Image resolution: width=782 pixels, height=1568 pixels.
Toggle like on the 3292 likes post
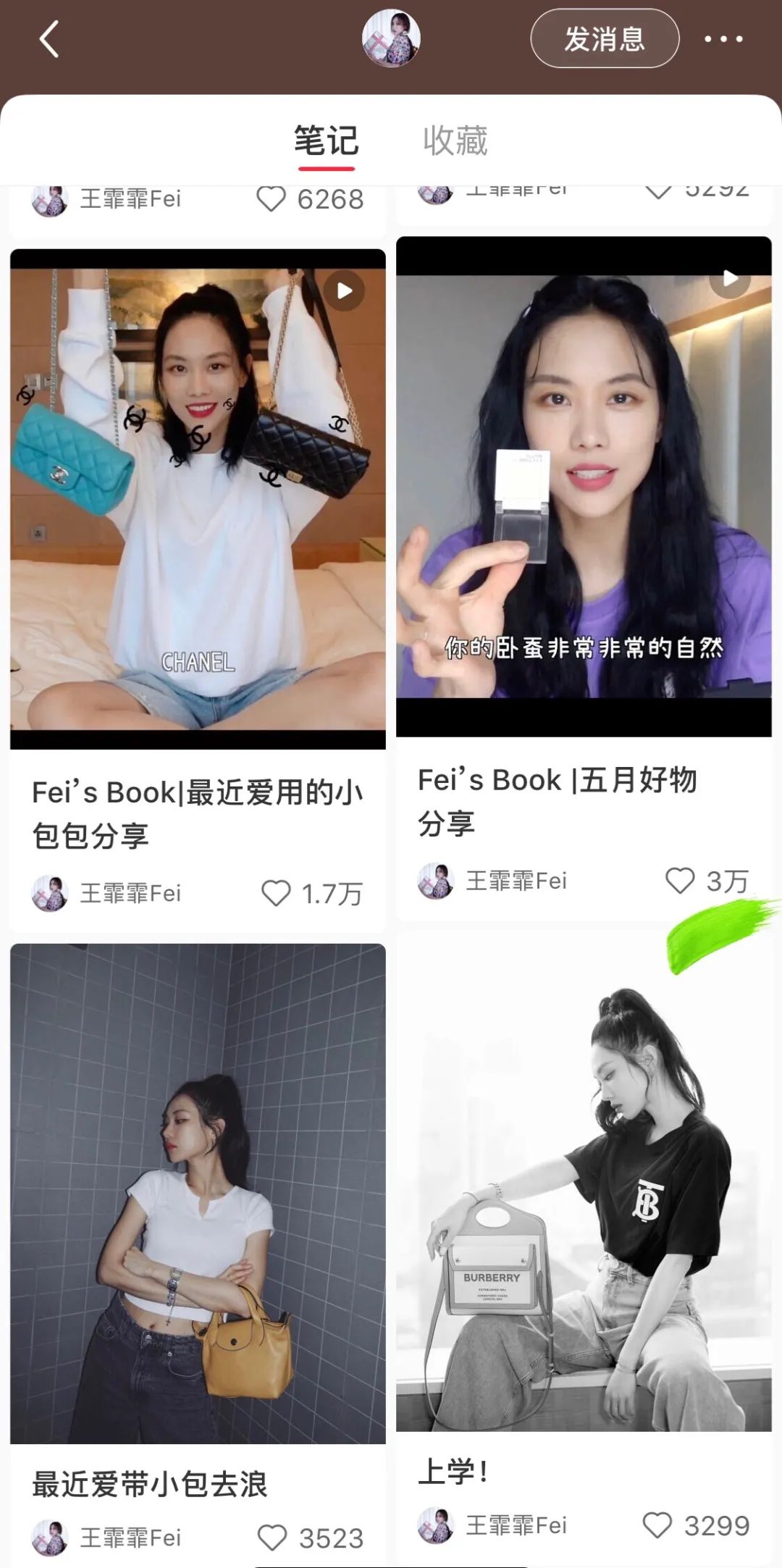point(659,191)
